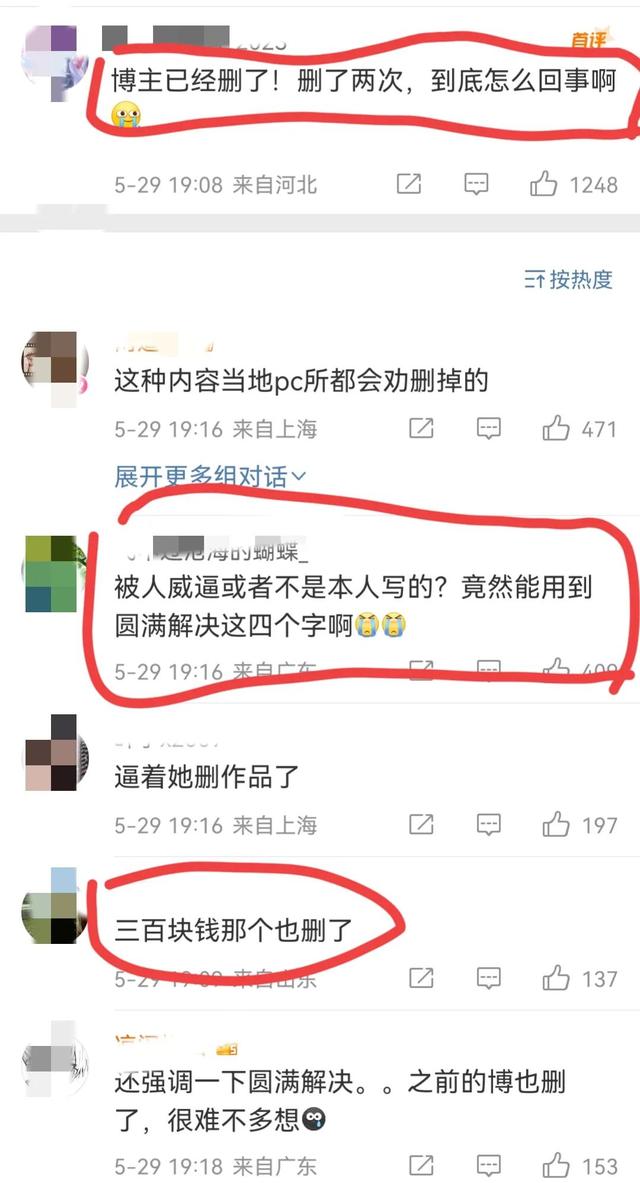Expand 展开更多组对话

pos(210,476)
